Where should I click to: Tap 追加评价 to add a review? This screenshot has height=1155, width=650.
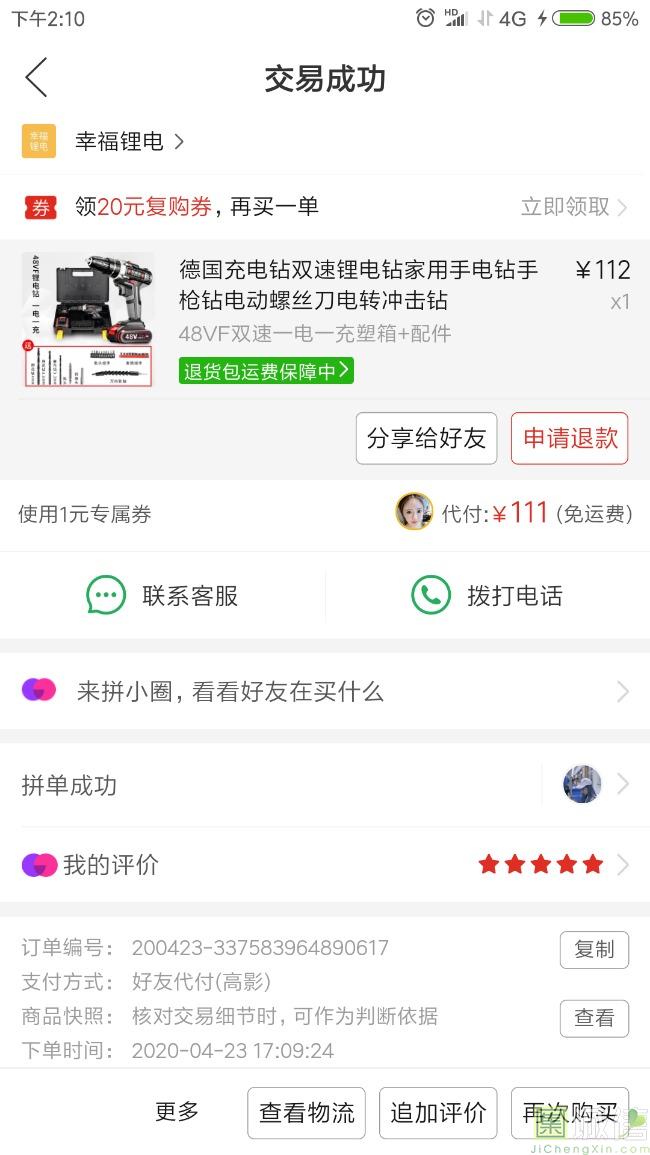pyautogui.click(x=438, y=1113)
